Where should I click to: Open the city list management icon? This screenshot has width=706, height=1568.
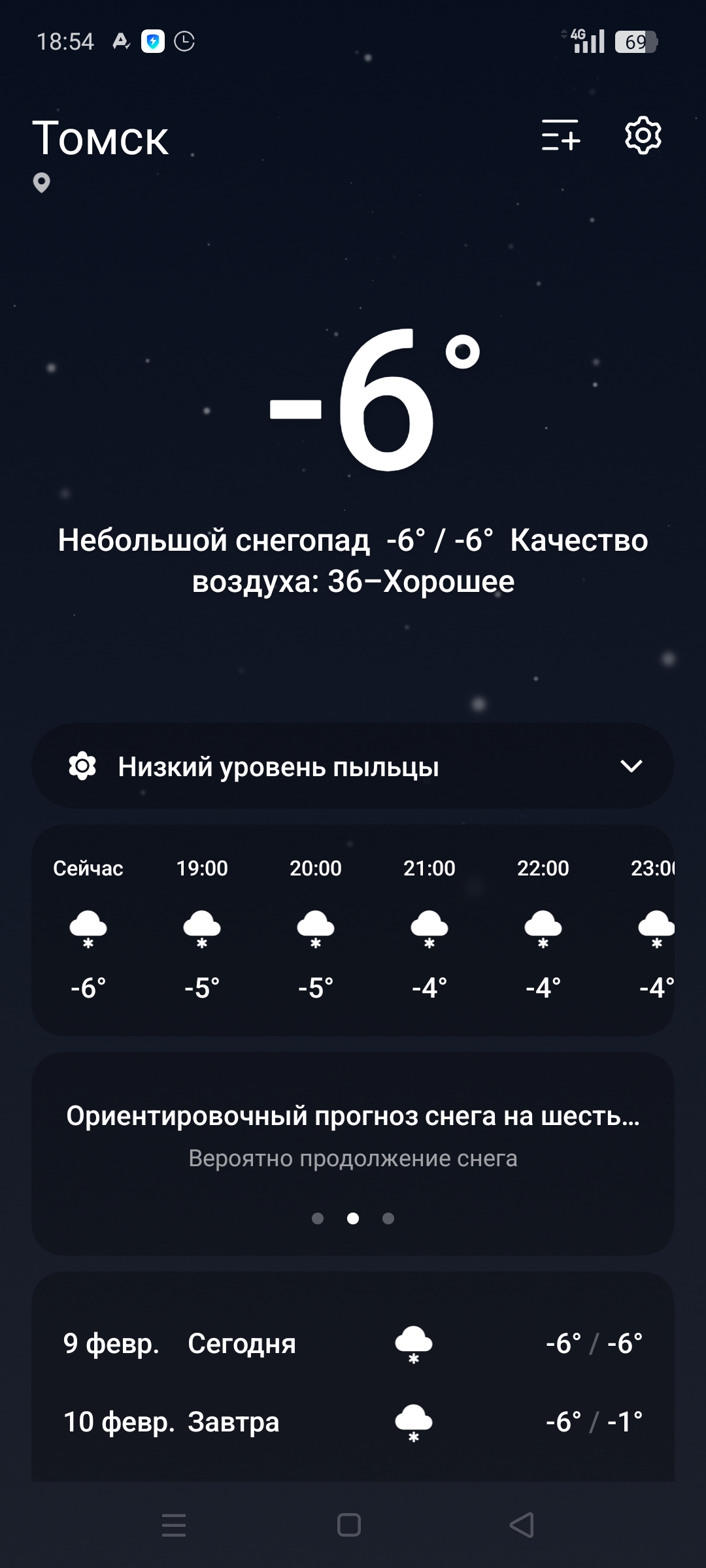click(560, 135)
